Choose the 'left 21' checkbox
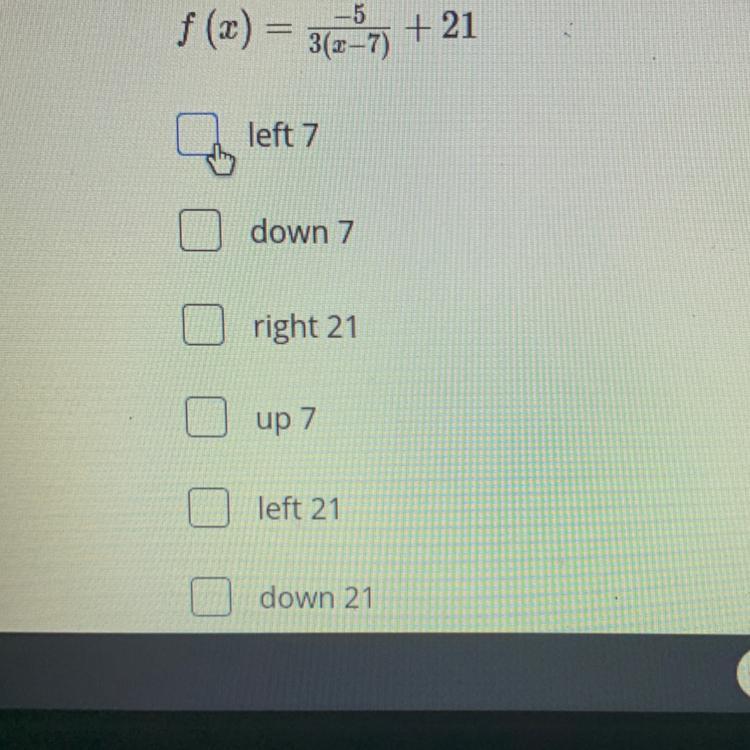The height and width of the screenshot is (750, 750). pyautogui.click(x=208, y=510)
